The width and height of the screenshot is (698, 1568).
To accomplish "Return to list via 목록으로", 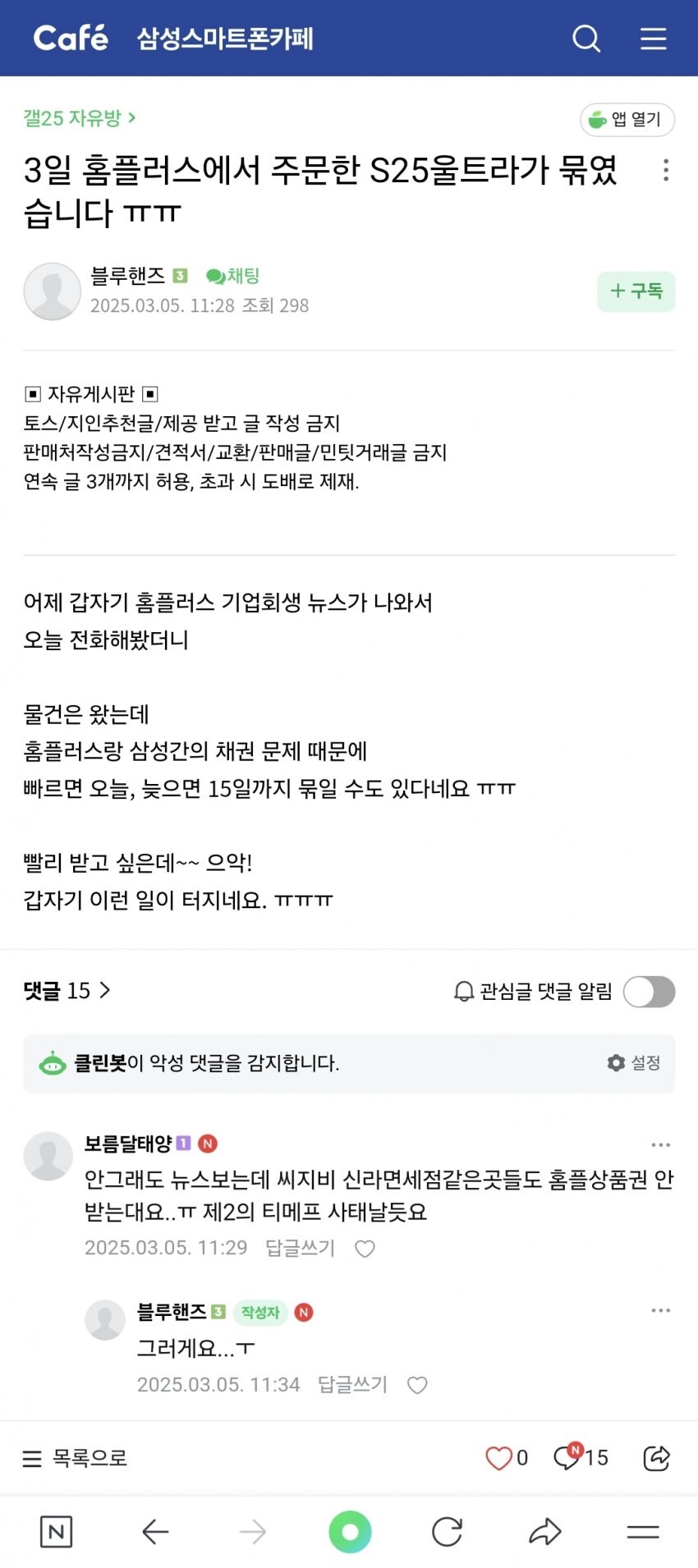I will 75,1458.
